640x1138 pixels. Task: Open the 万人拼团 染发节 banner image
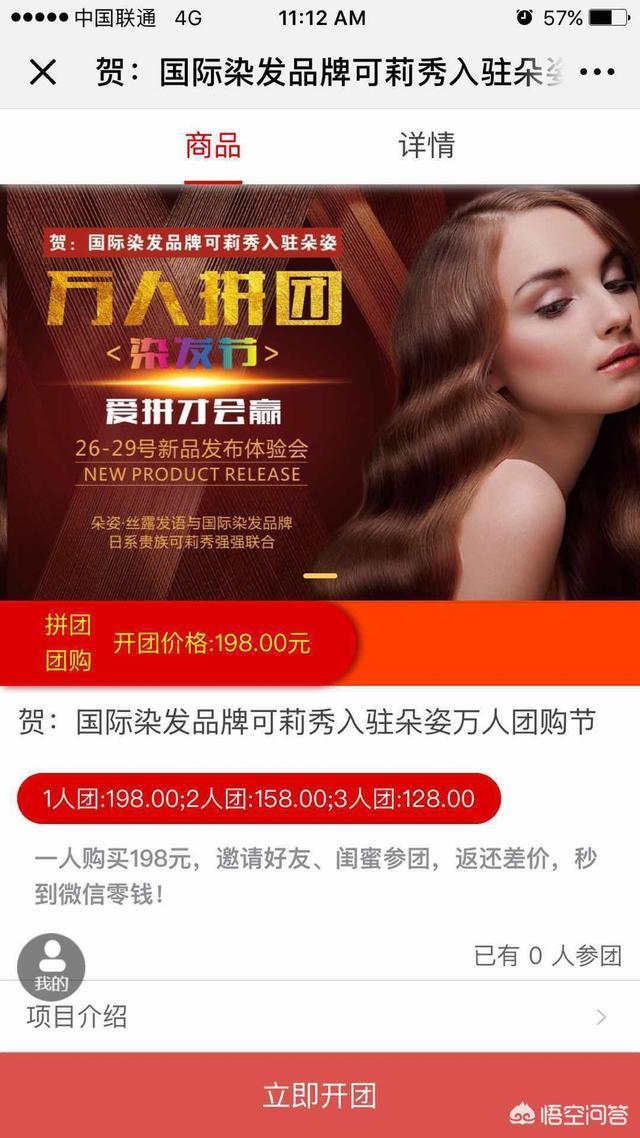pos(320,392)
